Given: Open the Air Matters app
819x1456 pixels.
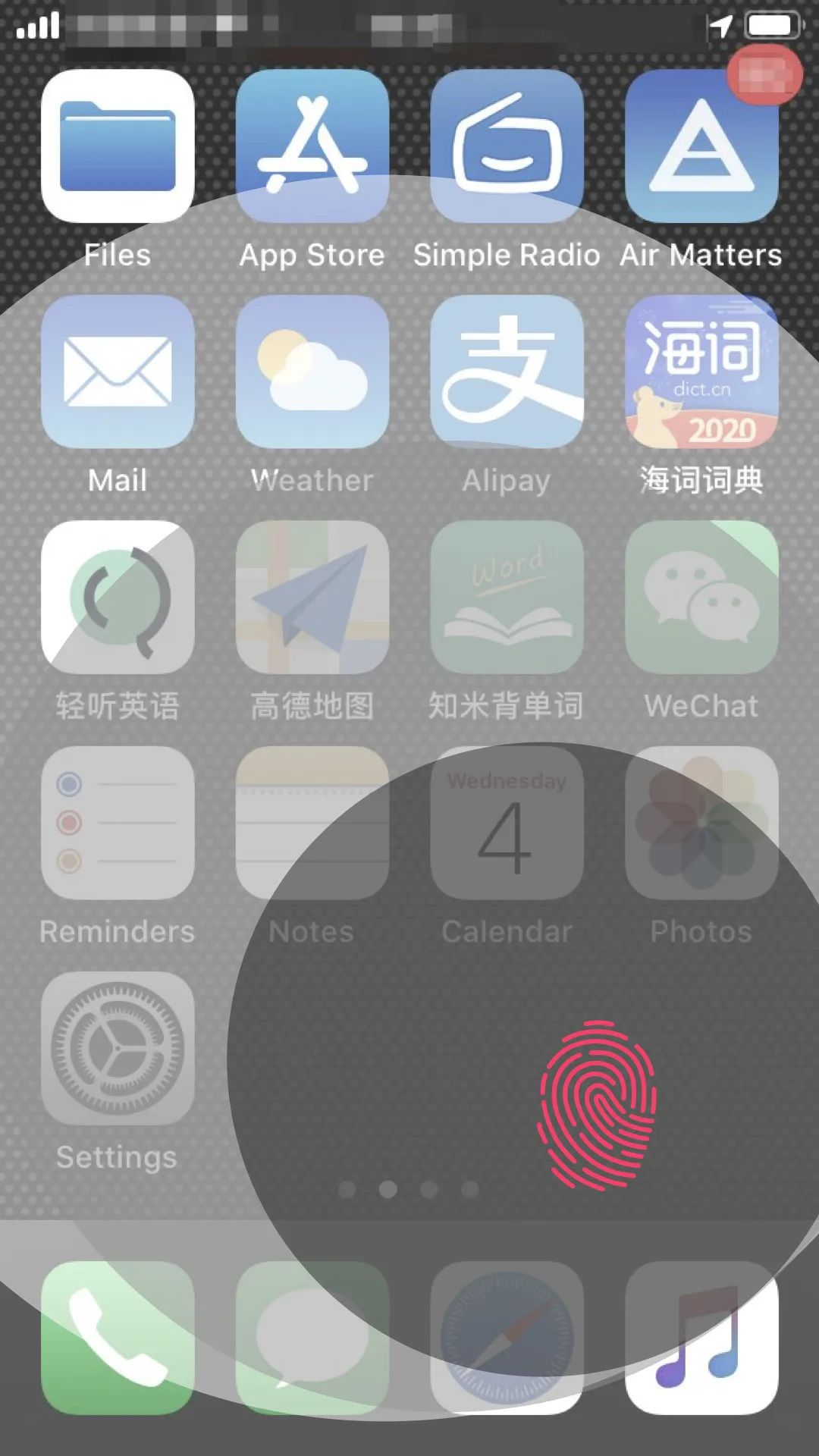Looking at the screenshot, I should click(x=701, y=146).
